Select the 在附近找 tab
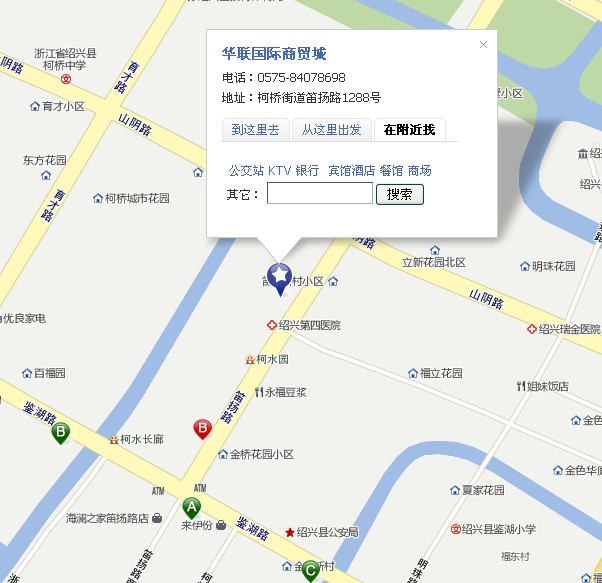This screenshot has height=583, width=602. (x=410, y=130)
